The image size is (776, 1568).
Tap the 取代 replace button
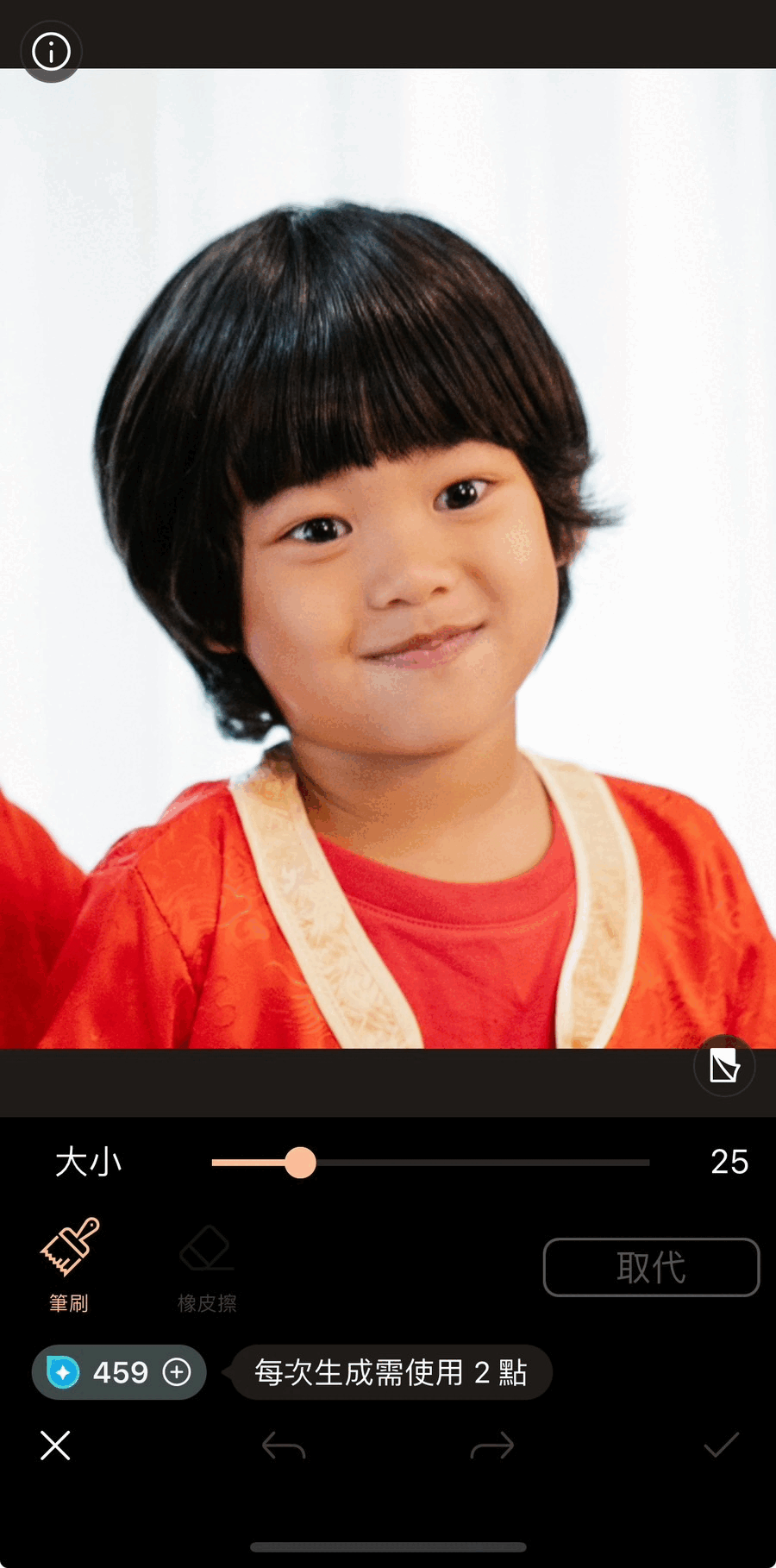(x=651, y=1267)
